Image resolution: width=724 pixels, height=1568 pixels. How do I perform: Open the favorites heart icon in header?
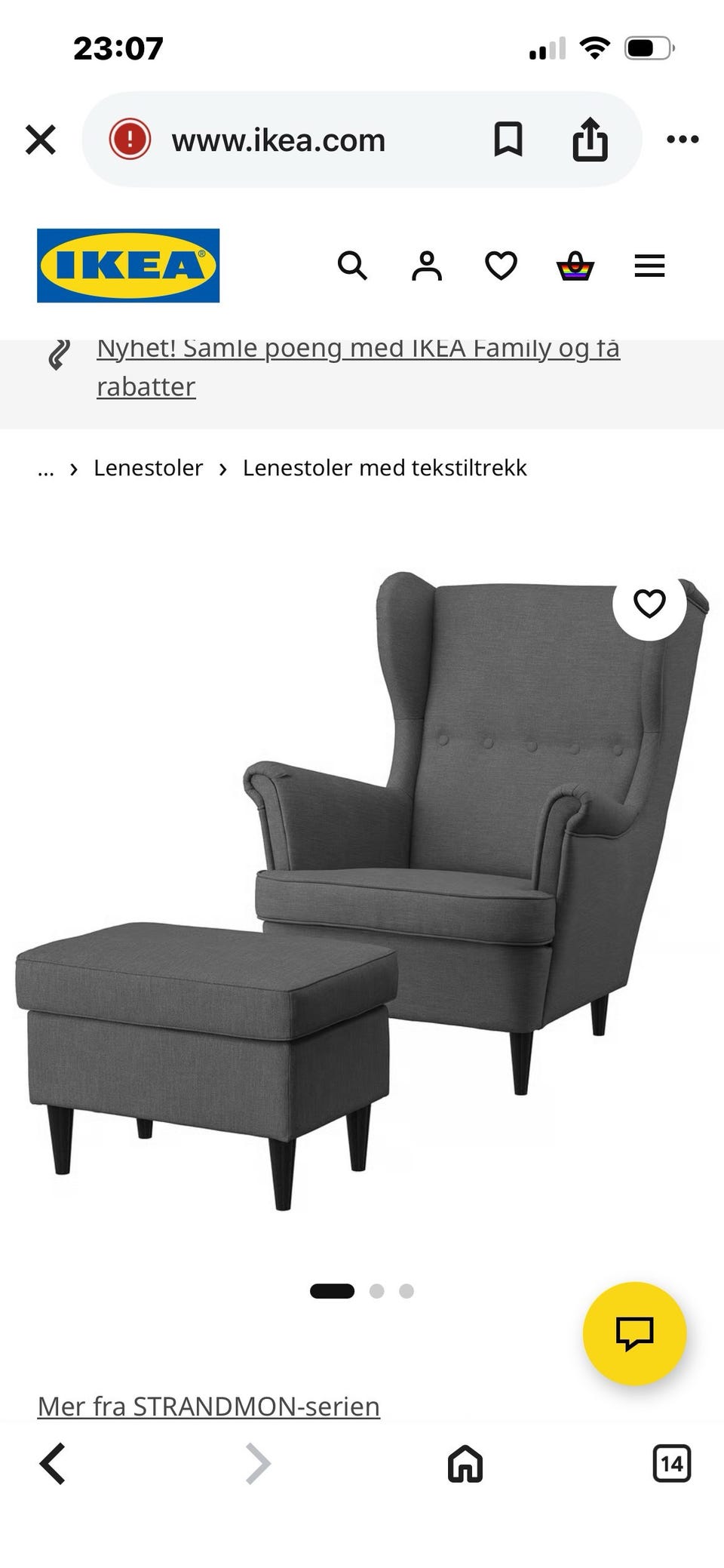[500, 265]
